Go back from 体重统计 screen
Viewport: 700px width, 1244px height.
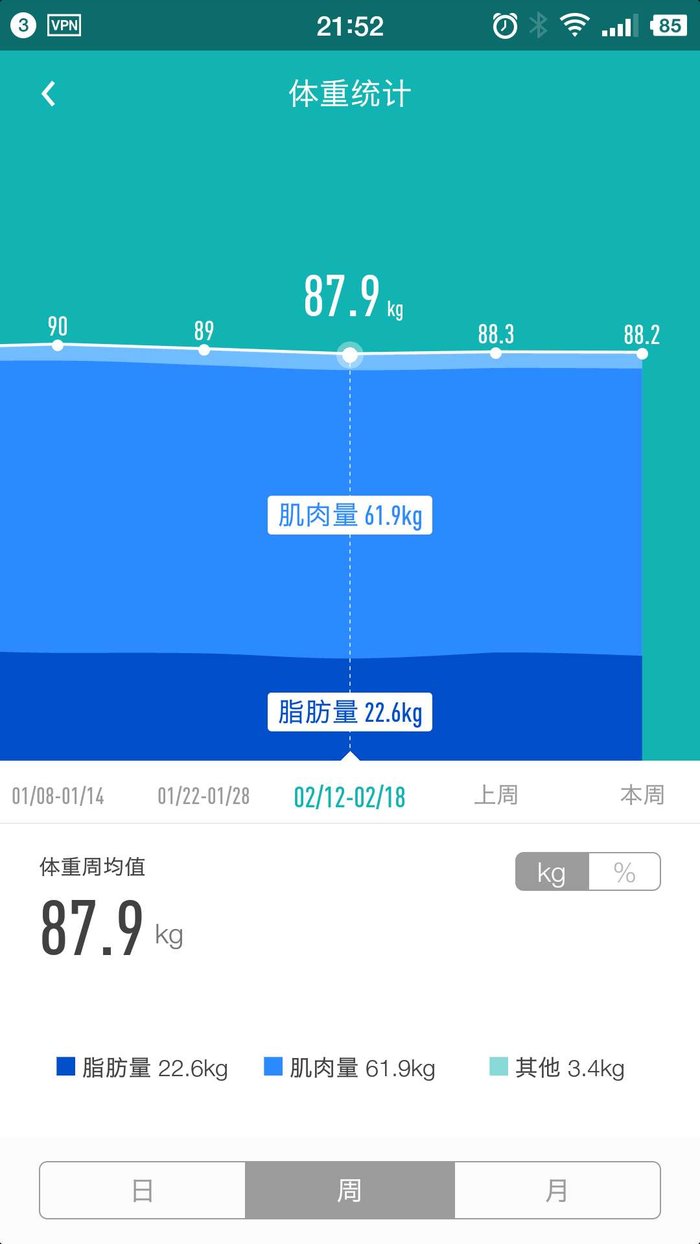pos(48,94)
